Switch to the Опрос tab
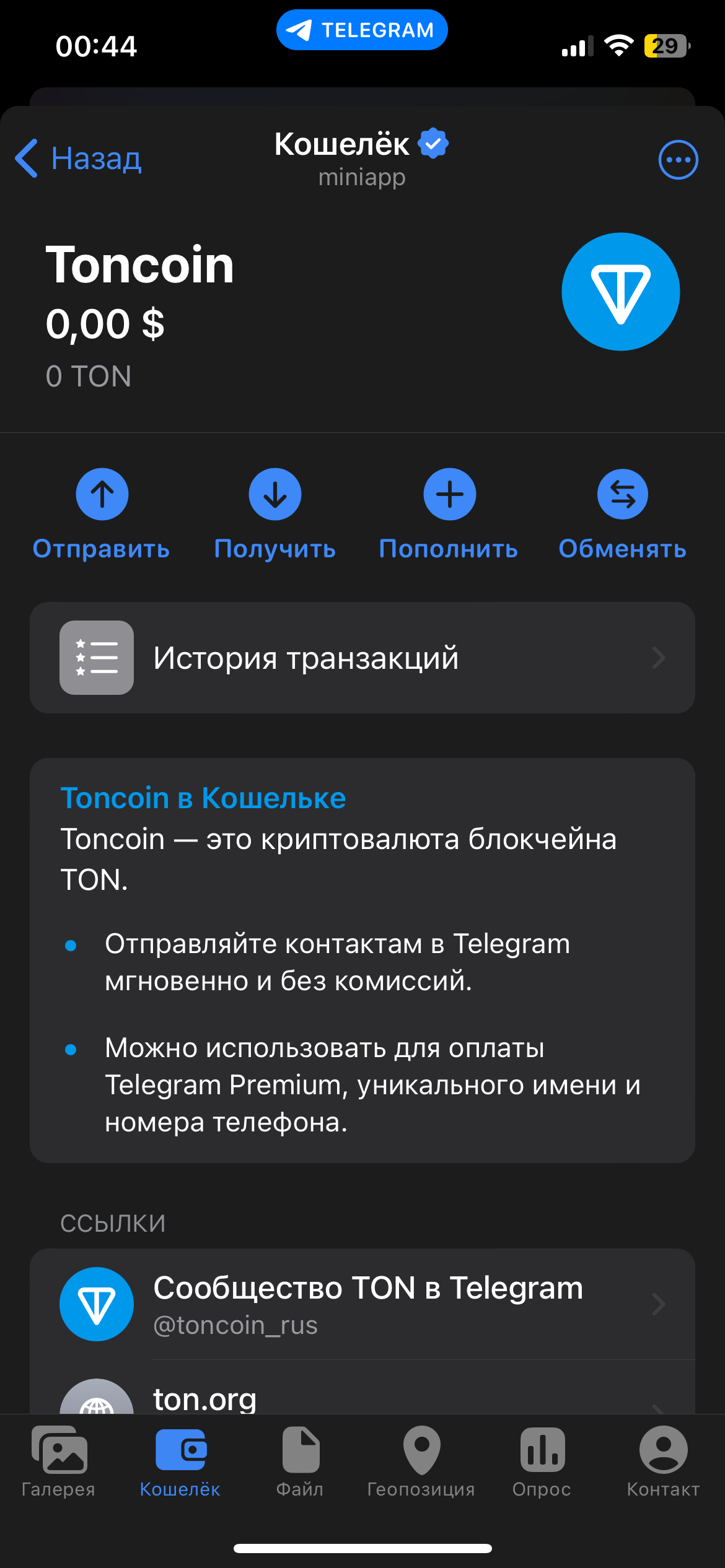 [542, 1462]
